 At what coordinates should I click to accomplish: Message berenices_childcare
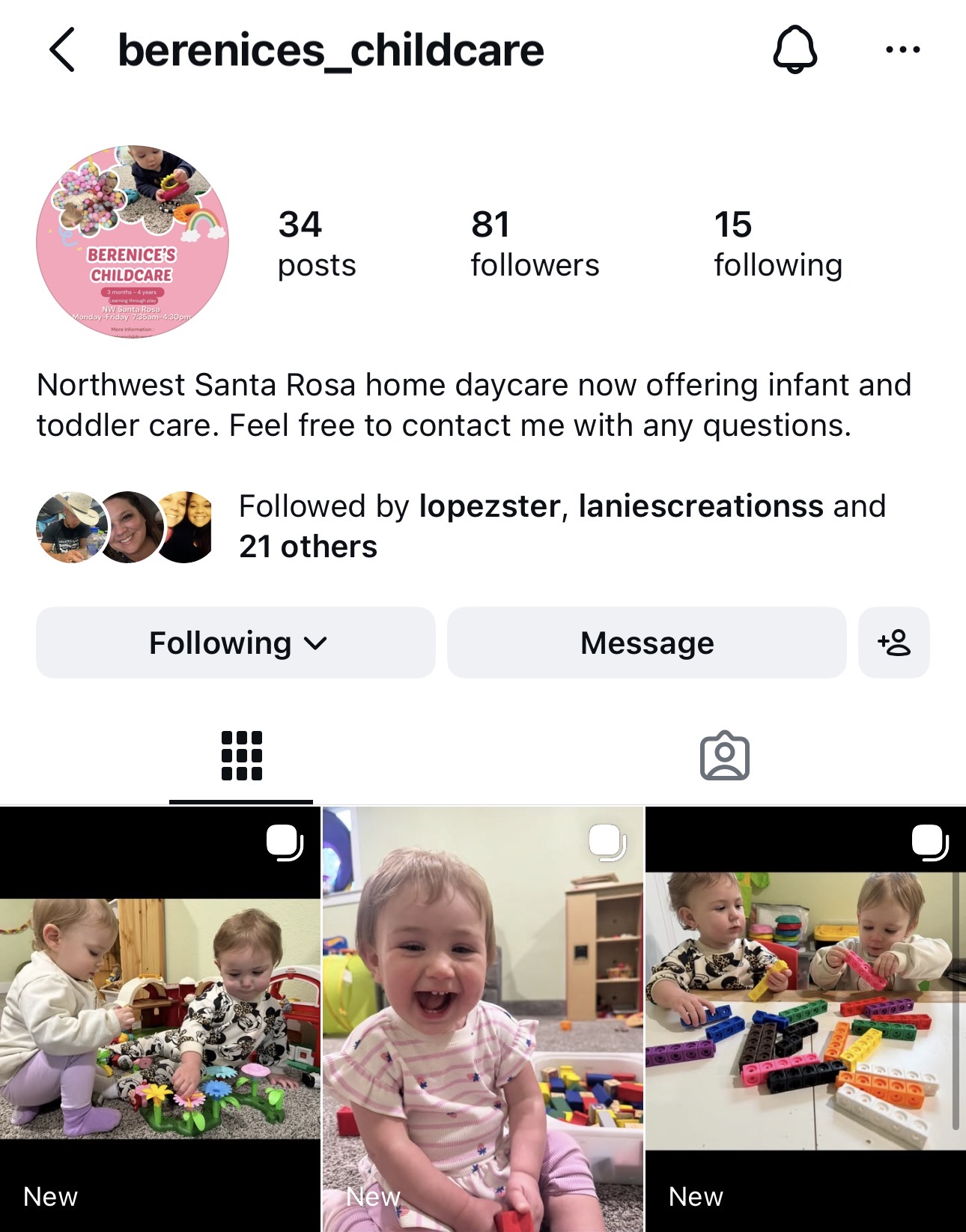click(646, 643)
